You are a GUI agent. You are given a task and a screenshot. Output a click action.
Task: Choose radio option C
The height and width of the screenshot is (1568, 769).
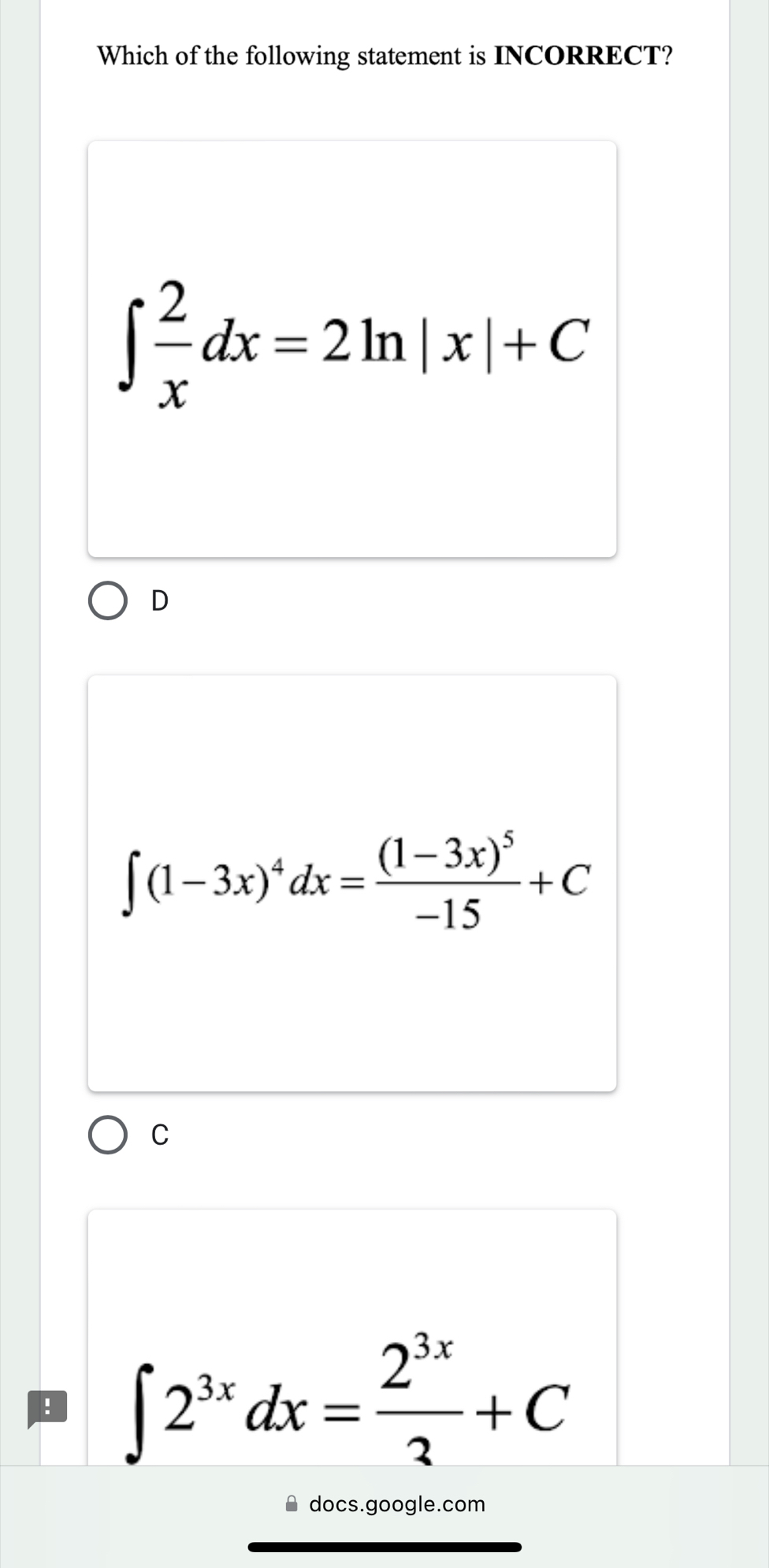click(x=108, y=1135)
